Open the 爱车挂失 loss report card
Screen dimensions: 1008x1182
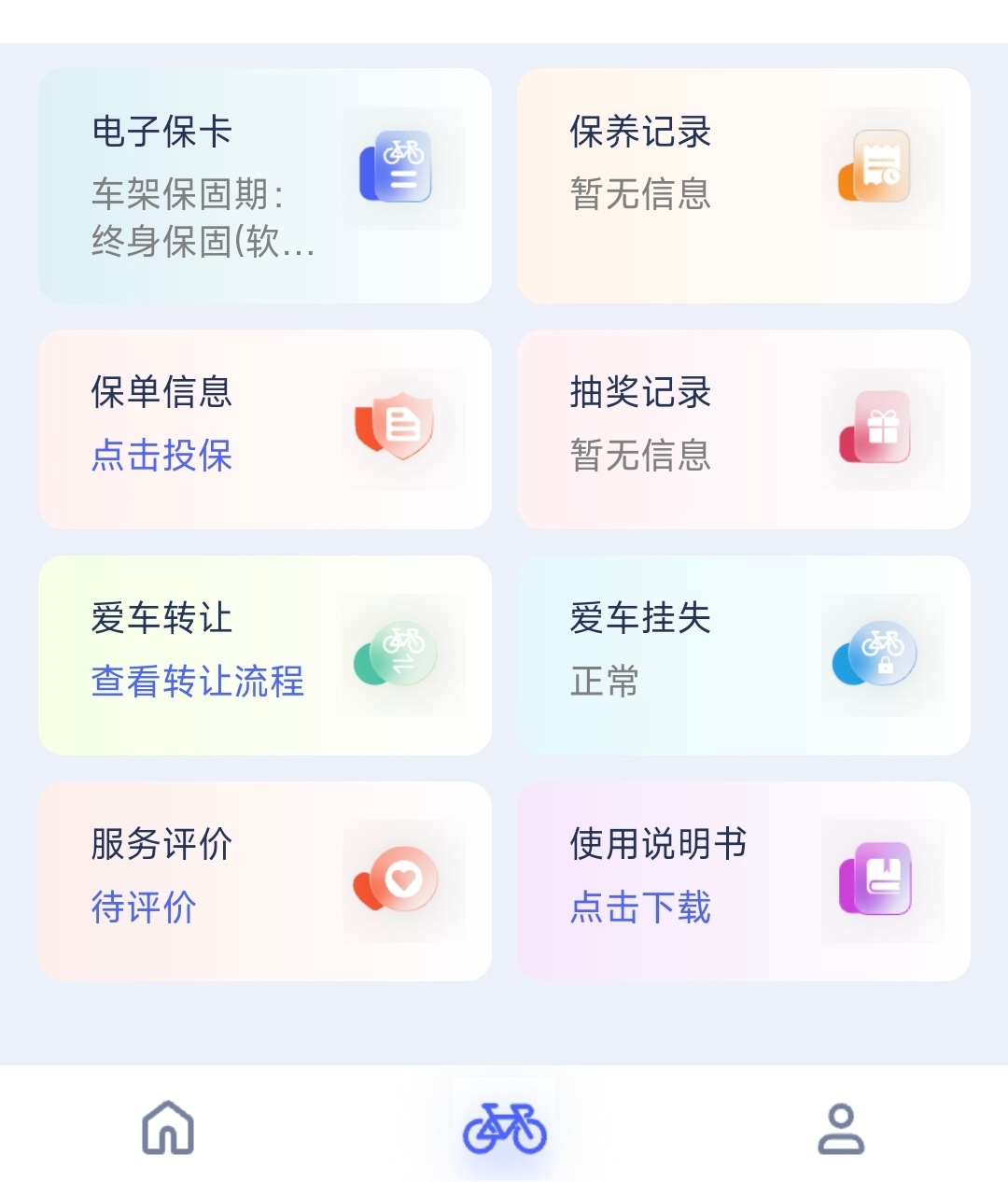point(743,655)
